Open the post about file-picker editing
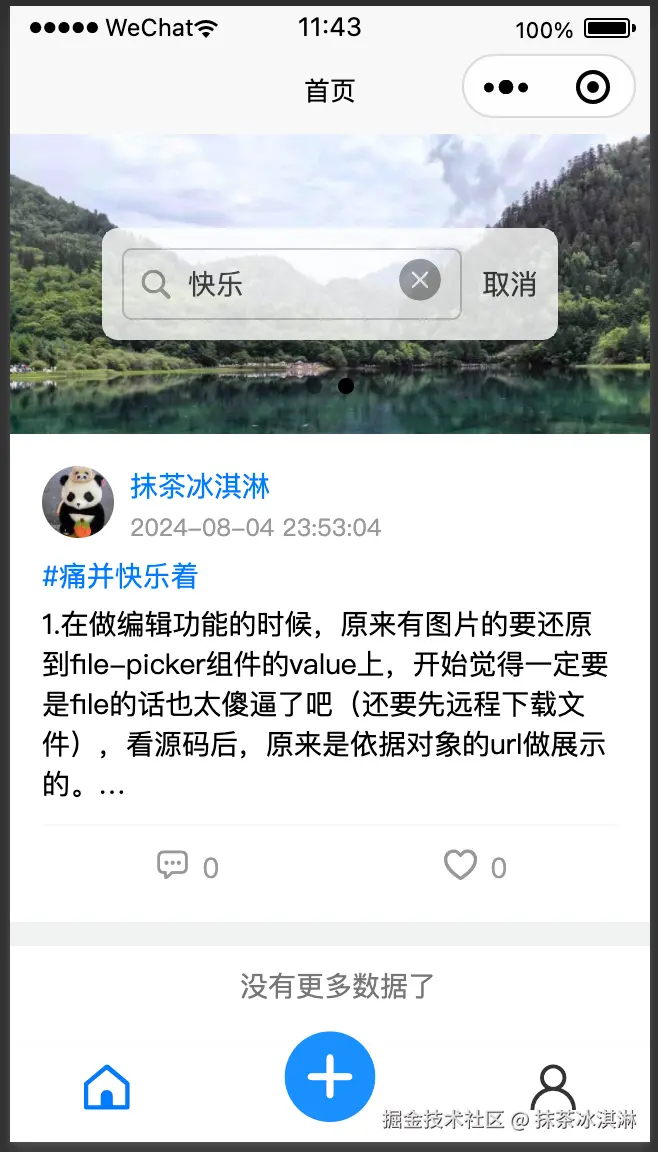658x1152 pixels. pos(325,705)
